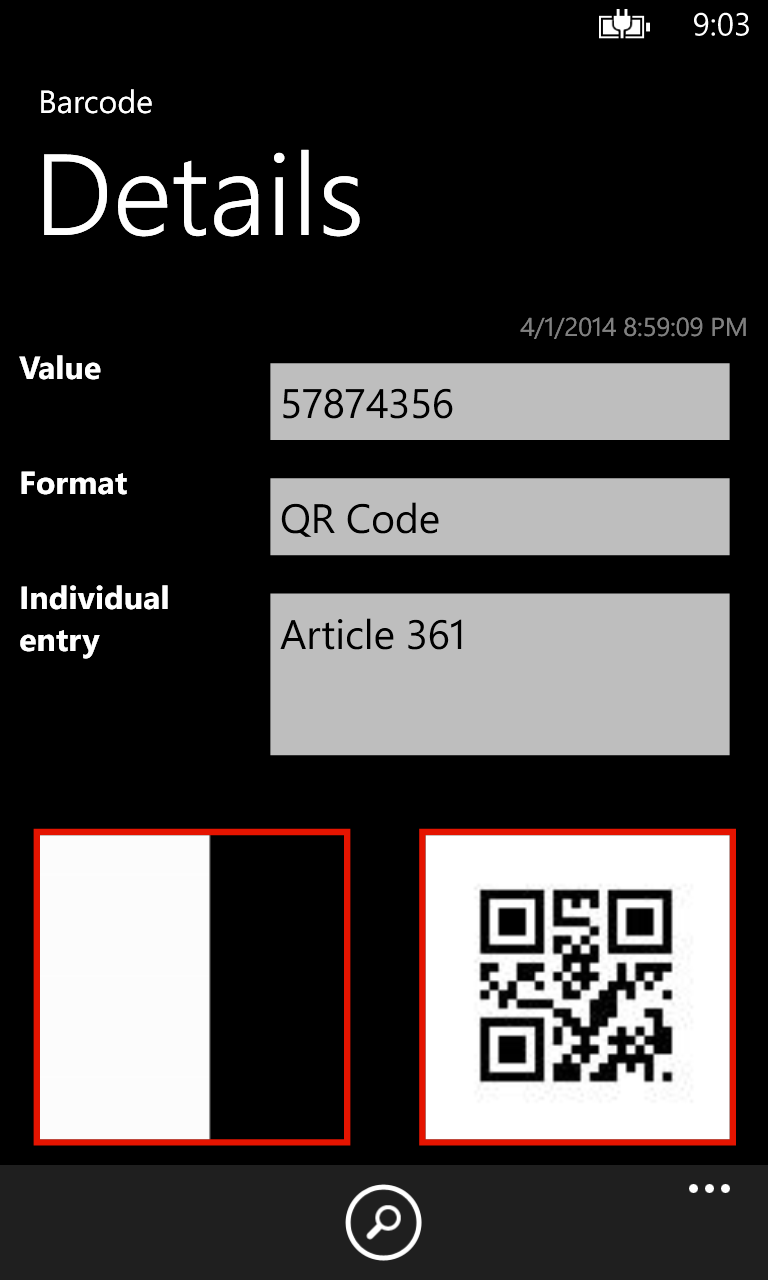Select the Value field containing 57874356
The image size is (768, 1280).
[498, 403]
